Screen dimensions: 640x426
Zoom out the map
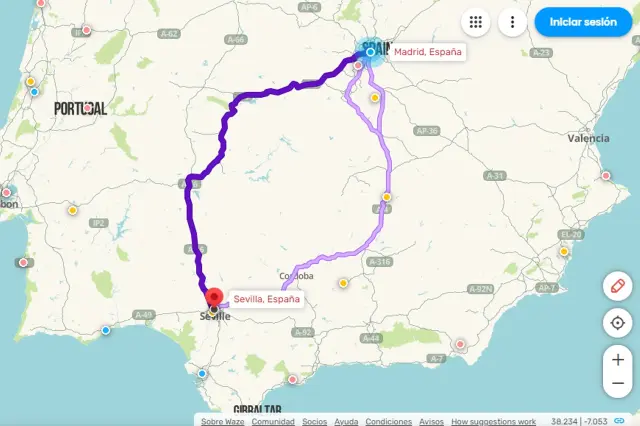(617, 384)
